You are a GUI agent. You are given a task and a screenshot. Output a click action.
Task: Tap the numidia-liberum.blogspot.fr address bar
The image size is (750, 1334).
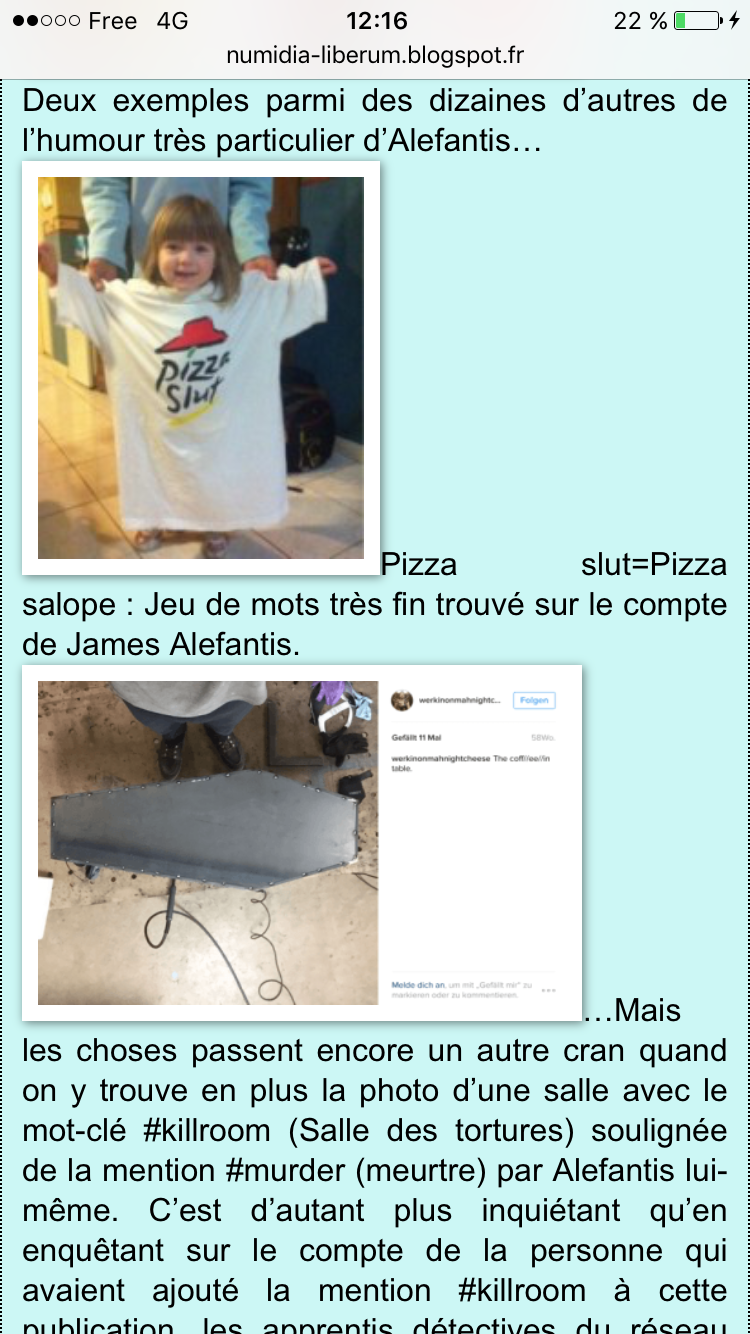(x=375, y=56)
